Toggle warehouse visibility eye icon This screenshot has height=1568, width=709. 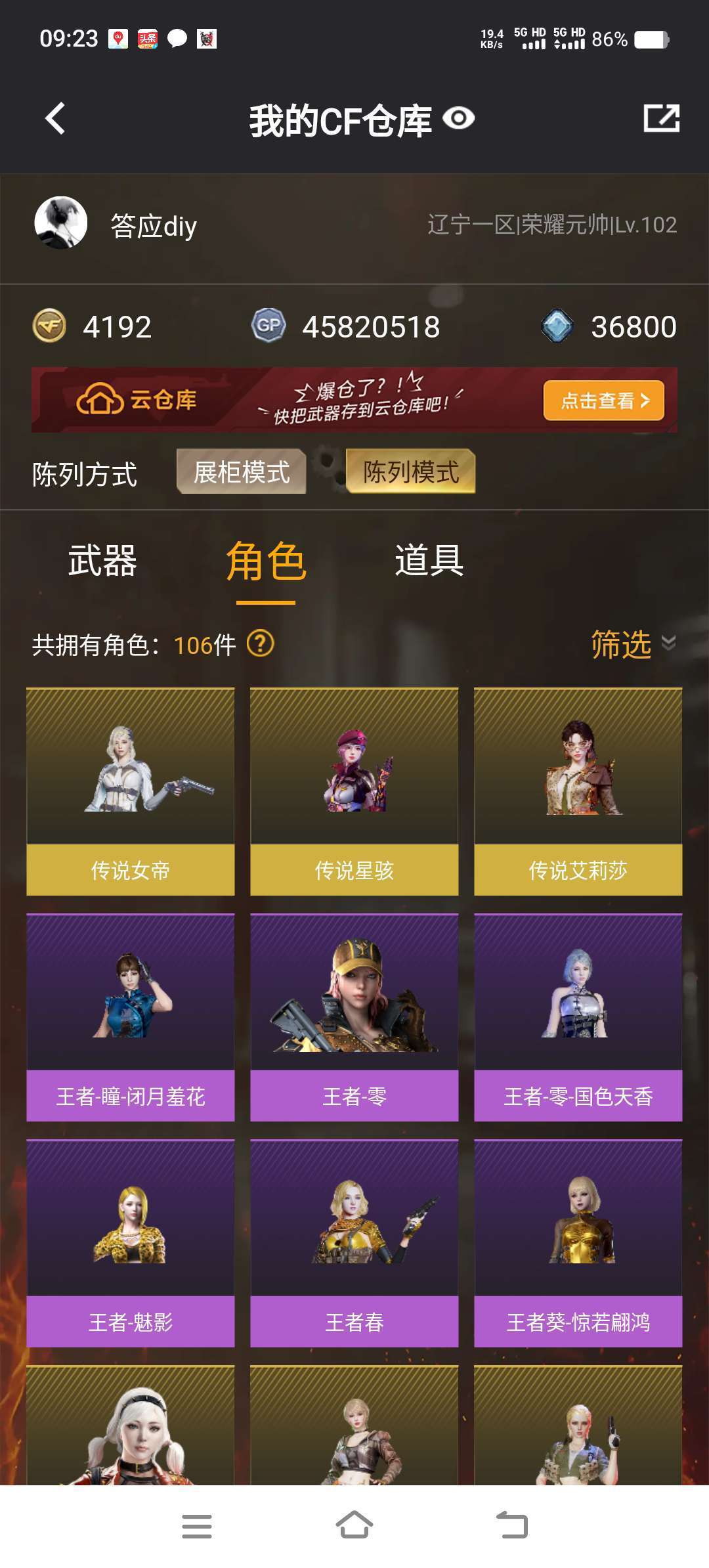458,119
